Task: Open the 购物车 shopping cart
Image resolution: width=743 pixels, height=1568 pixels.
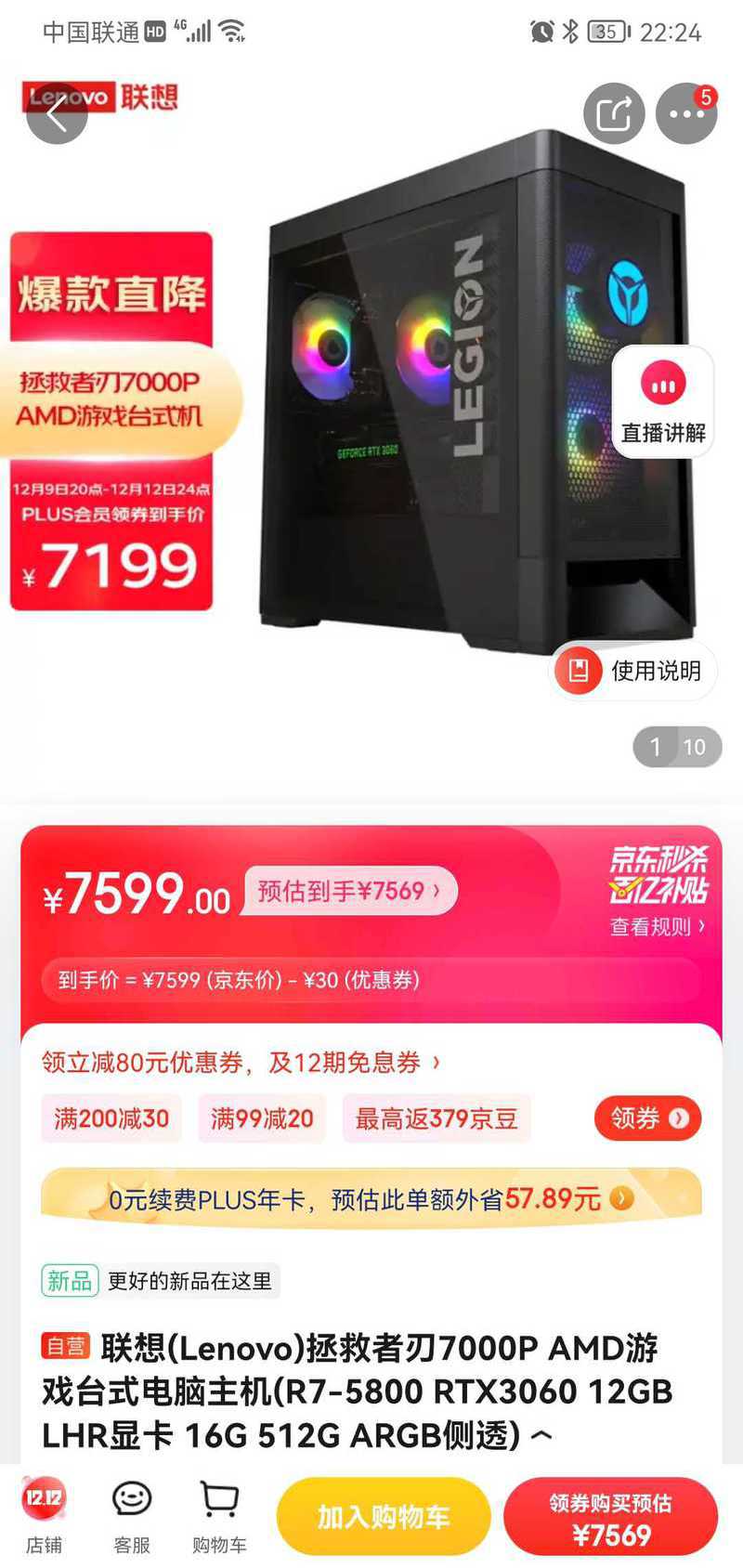Action: [219, 1516]
